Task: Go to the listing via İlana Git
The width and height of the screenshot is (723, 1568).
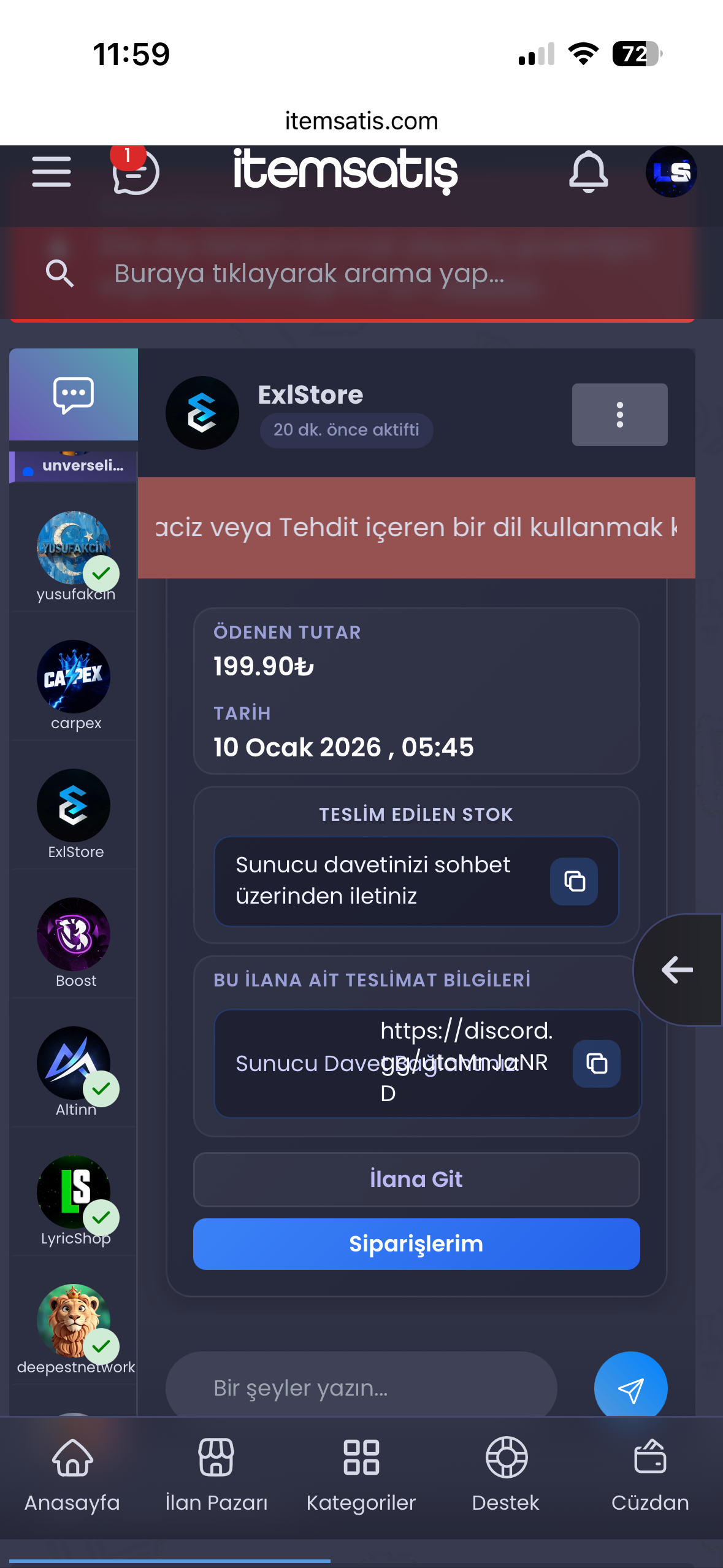Action: (x=416, y=1179)
